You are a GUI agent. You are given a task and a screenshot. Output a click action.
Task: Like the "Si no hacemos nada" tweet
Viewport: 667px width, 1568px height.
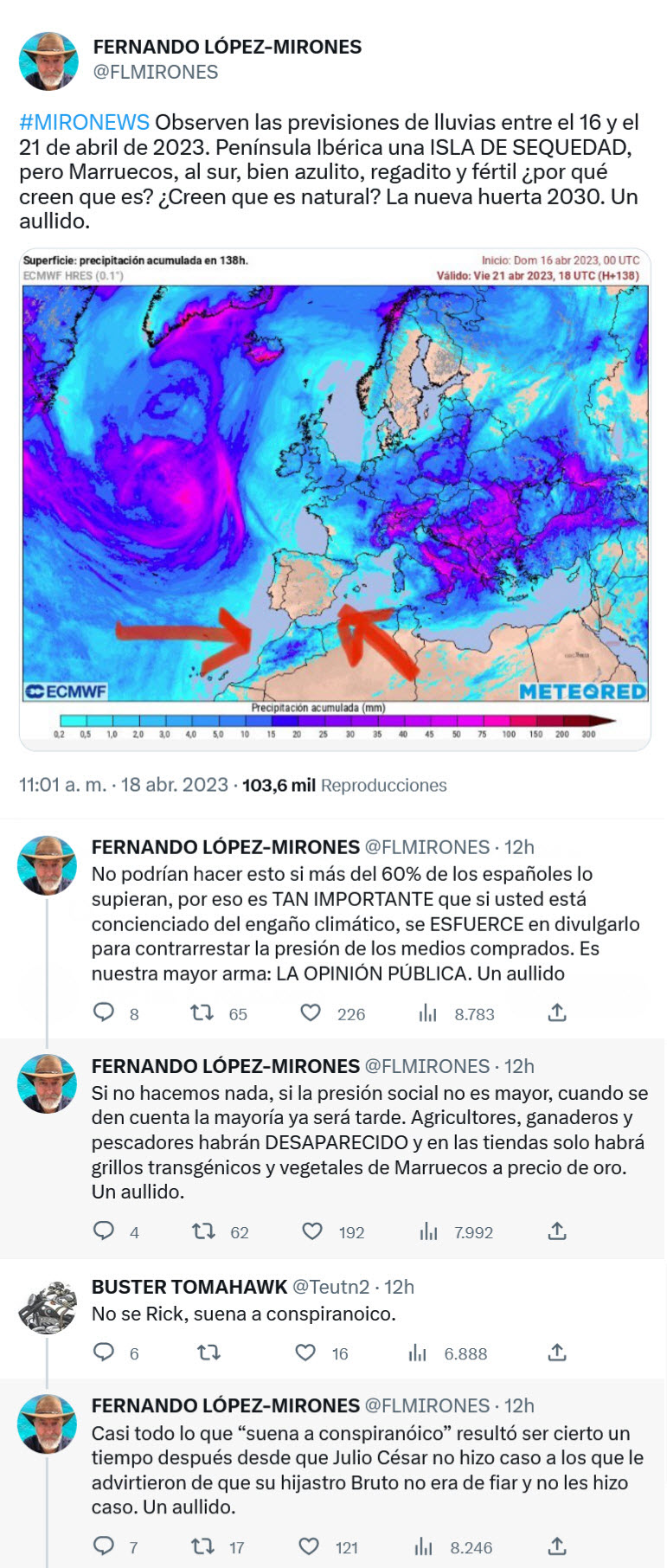tap(311, 1231)
